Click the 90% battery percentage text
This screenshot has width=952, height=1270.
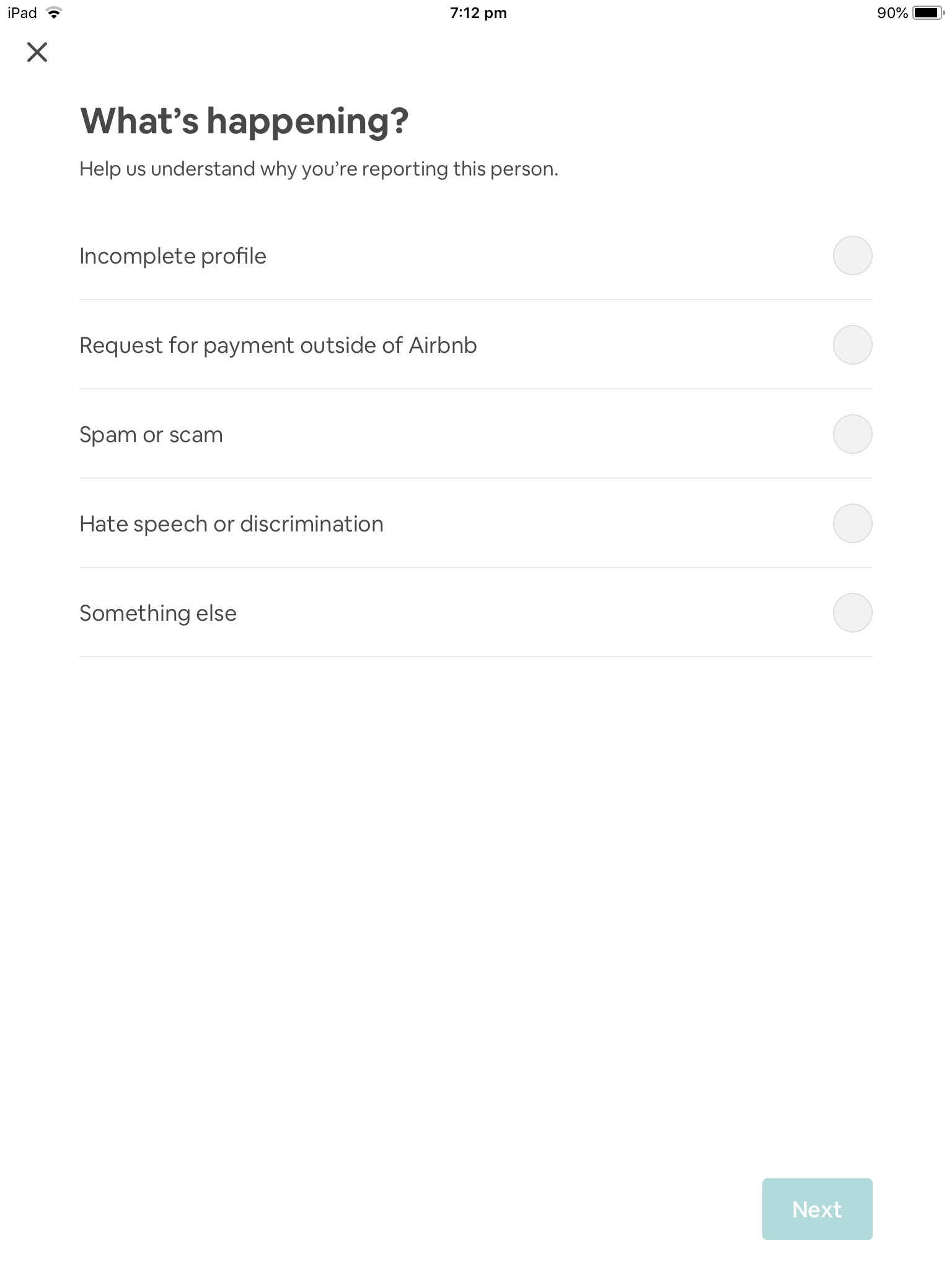coord(892,12)
